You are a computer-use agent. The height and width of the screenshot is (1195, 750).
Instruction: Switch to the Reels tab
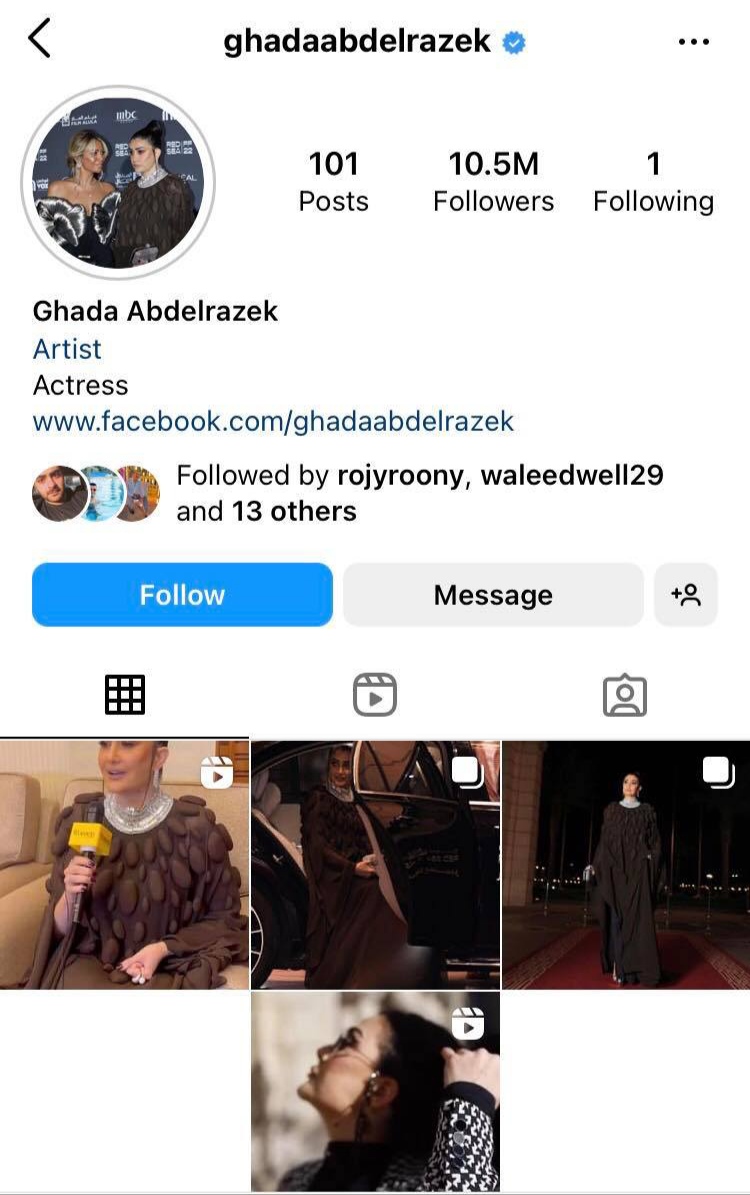click(375, 694)
